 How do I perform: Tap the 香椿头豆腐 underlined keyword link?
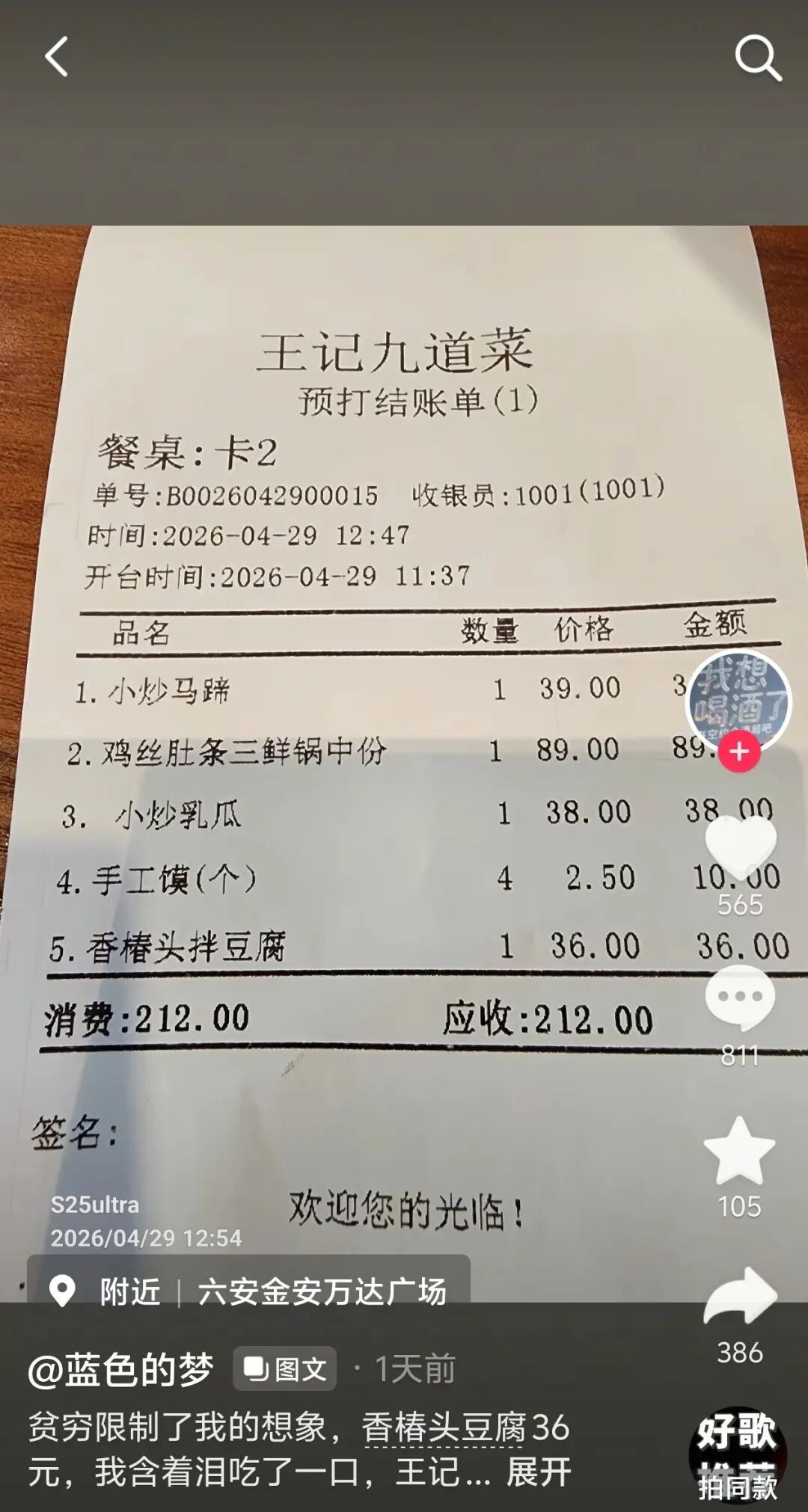444,1428
